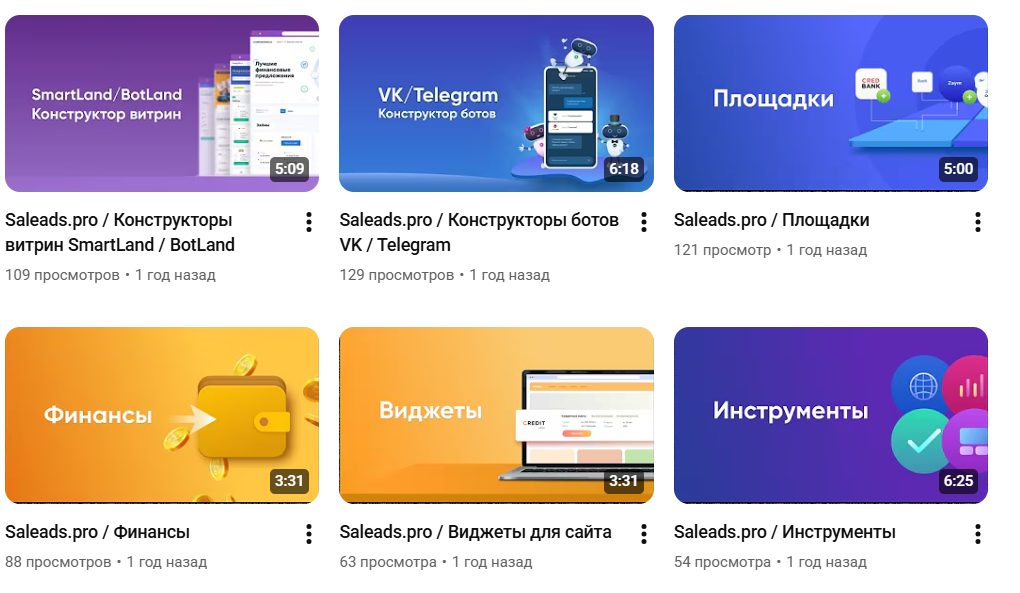Show more options for Saleads.pro / Финансы

(309, 534)
